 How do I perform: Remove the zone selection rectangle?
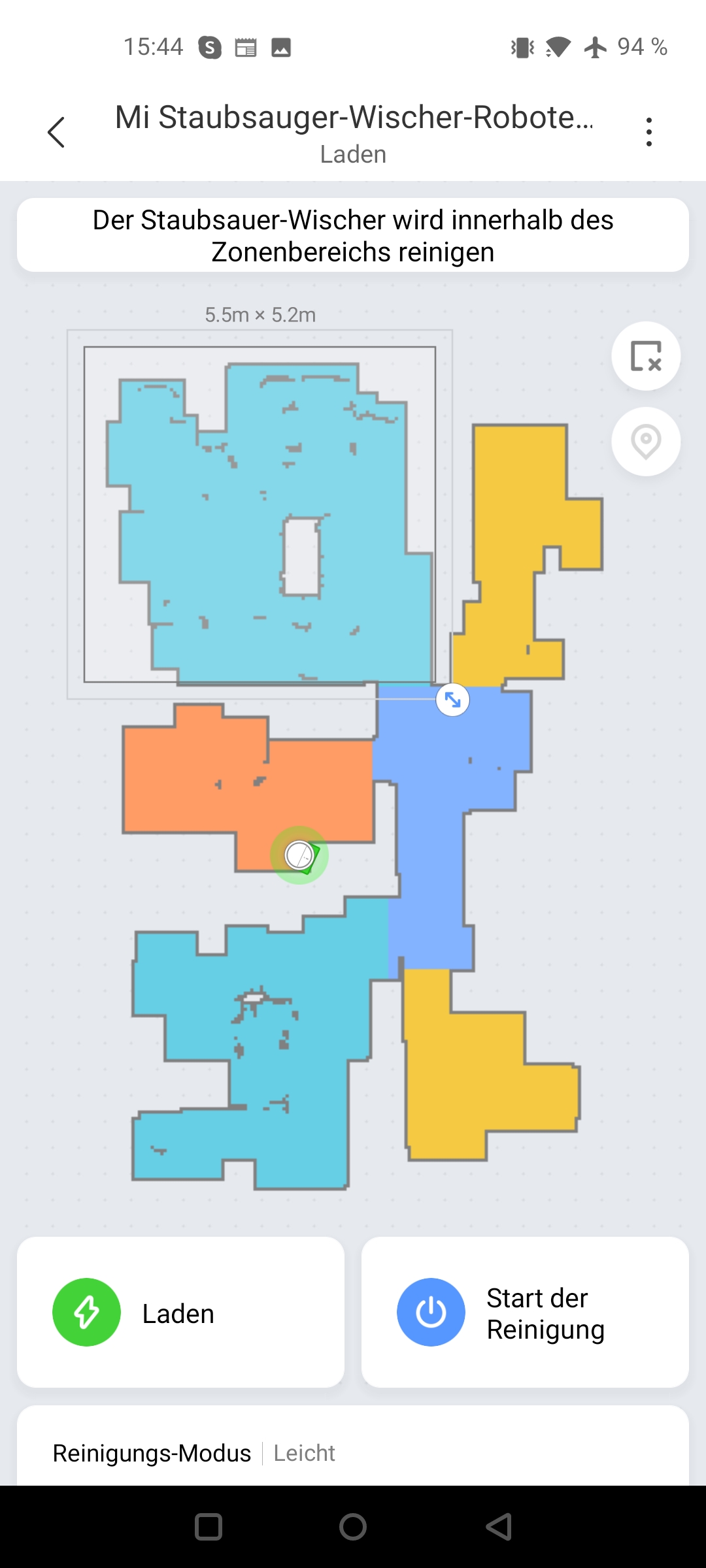(646, 356)
